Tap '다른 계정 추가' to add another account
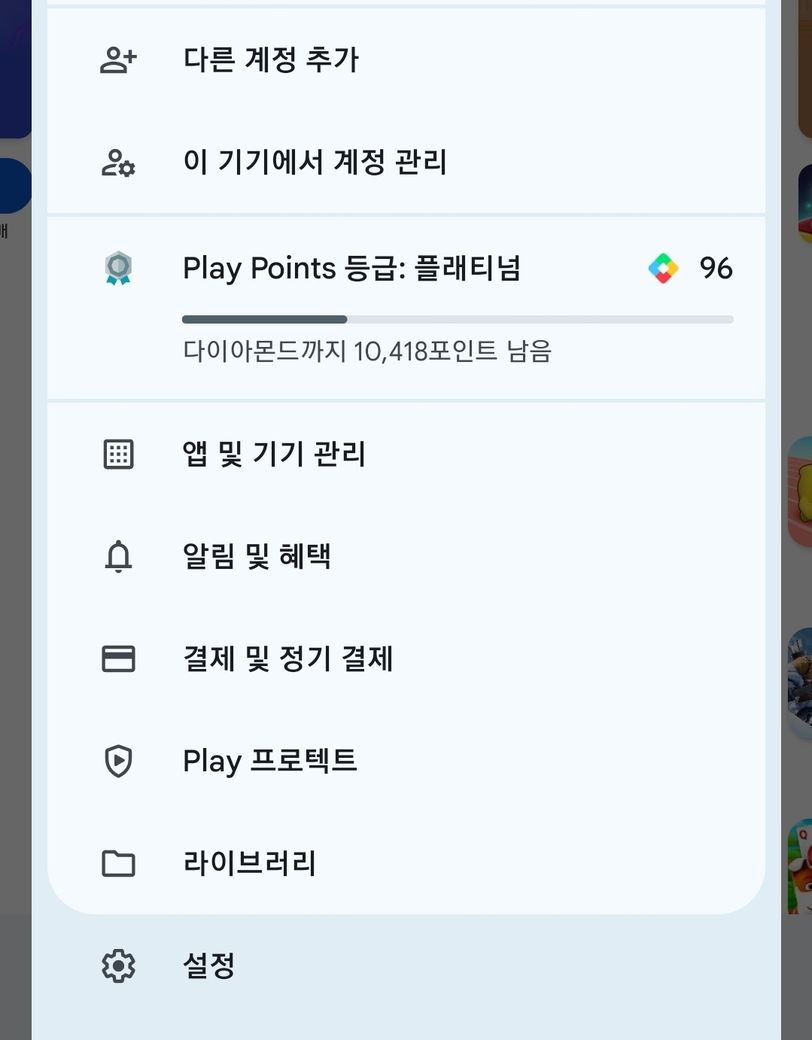Viewport: 812px width, 1040px height. point(270,60)
